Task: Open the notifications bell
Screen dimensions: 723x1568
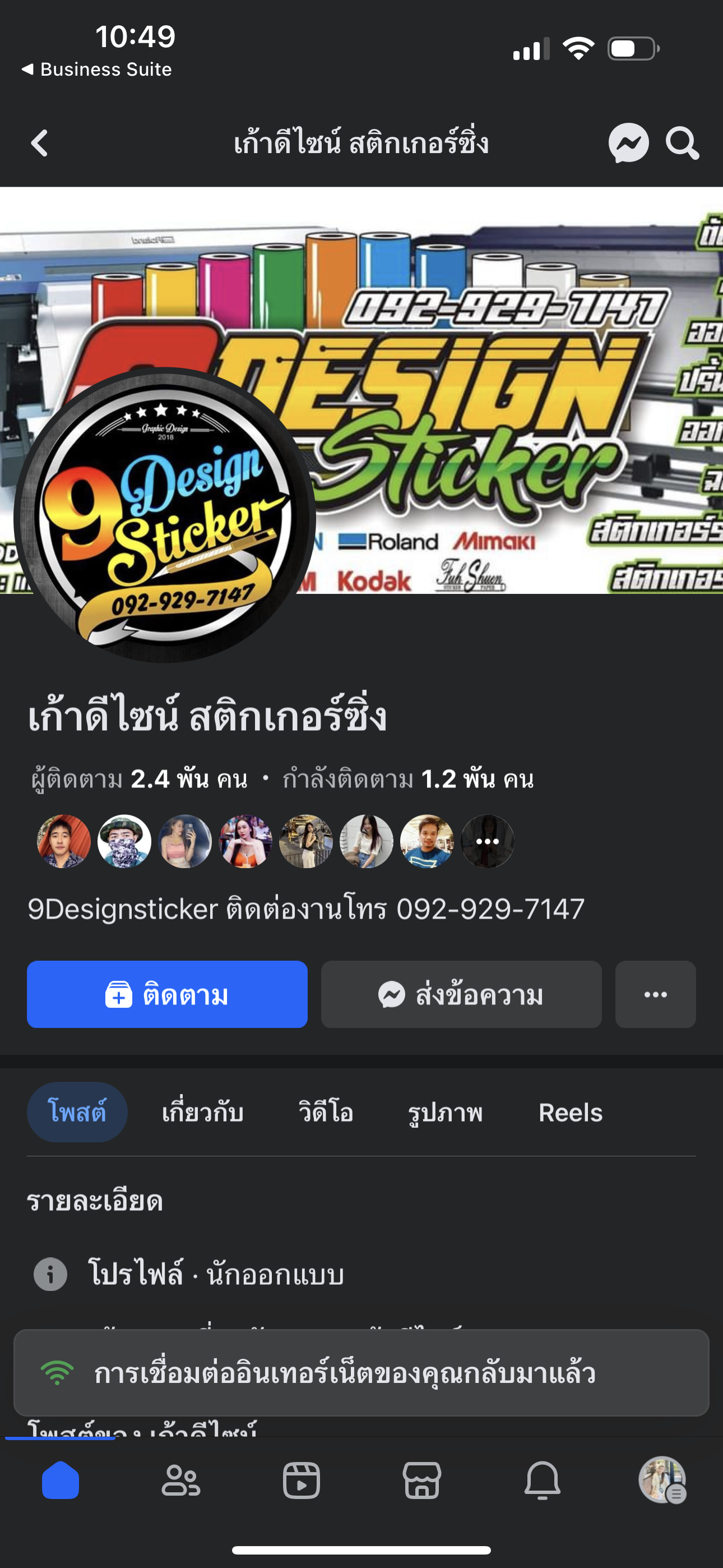Action: click(543, 1481)
